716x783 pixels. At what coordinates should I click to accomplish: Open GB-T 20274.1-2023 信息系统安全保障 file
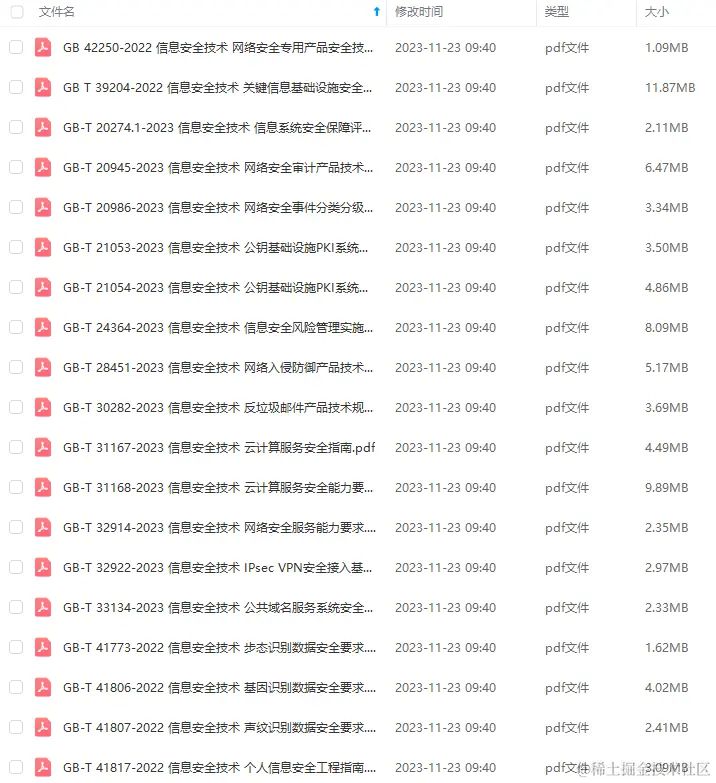coord(218,127)
